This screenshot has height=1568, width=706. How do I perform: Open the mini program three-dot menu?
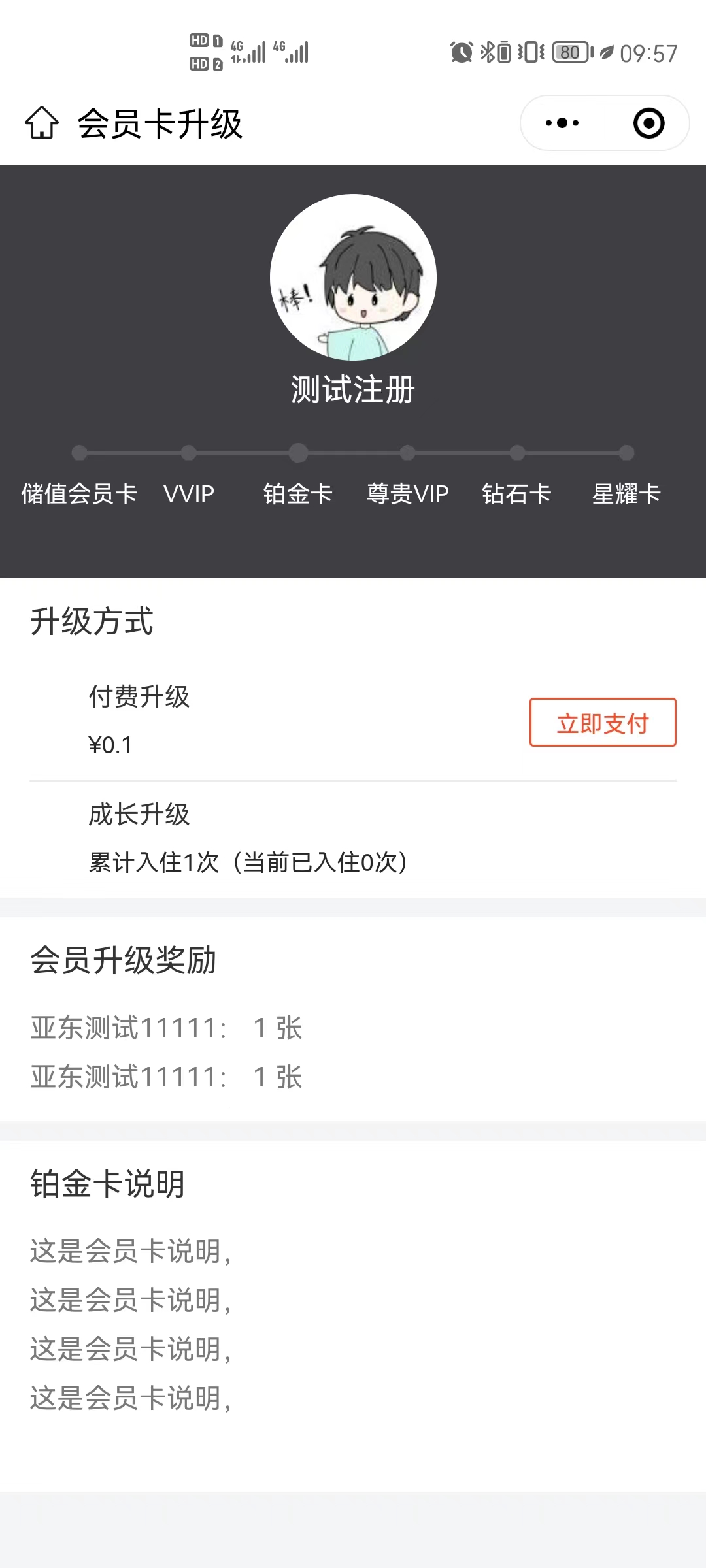tap(562, 123)
